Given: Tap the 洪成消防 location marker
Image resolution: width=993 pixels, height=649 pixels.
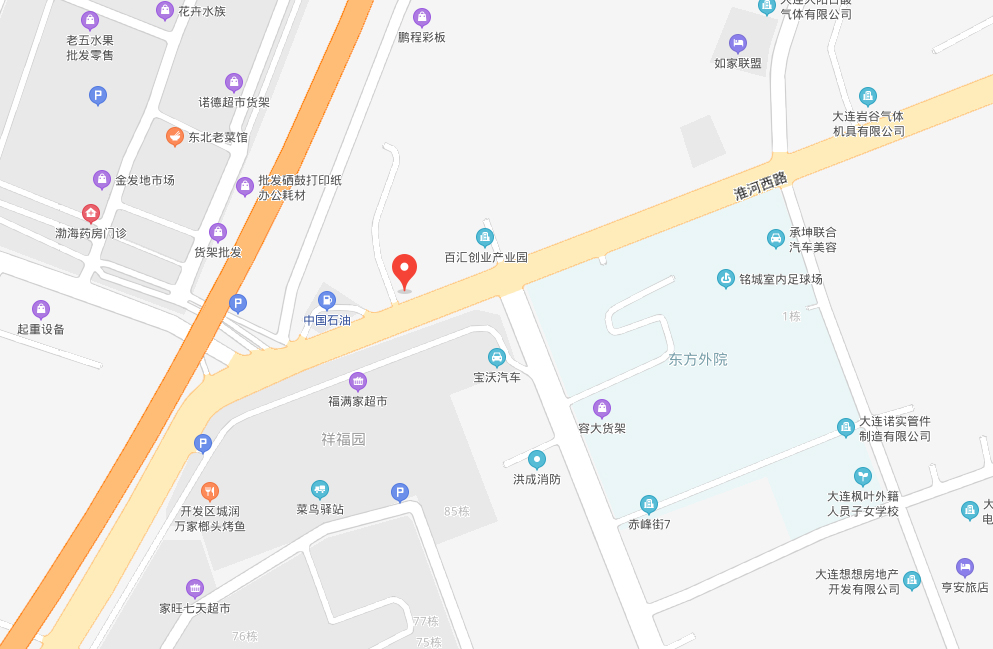Looking at the screenshot, I should pyautogui.click(x=537, y=459).
